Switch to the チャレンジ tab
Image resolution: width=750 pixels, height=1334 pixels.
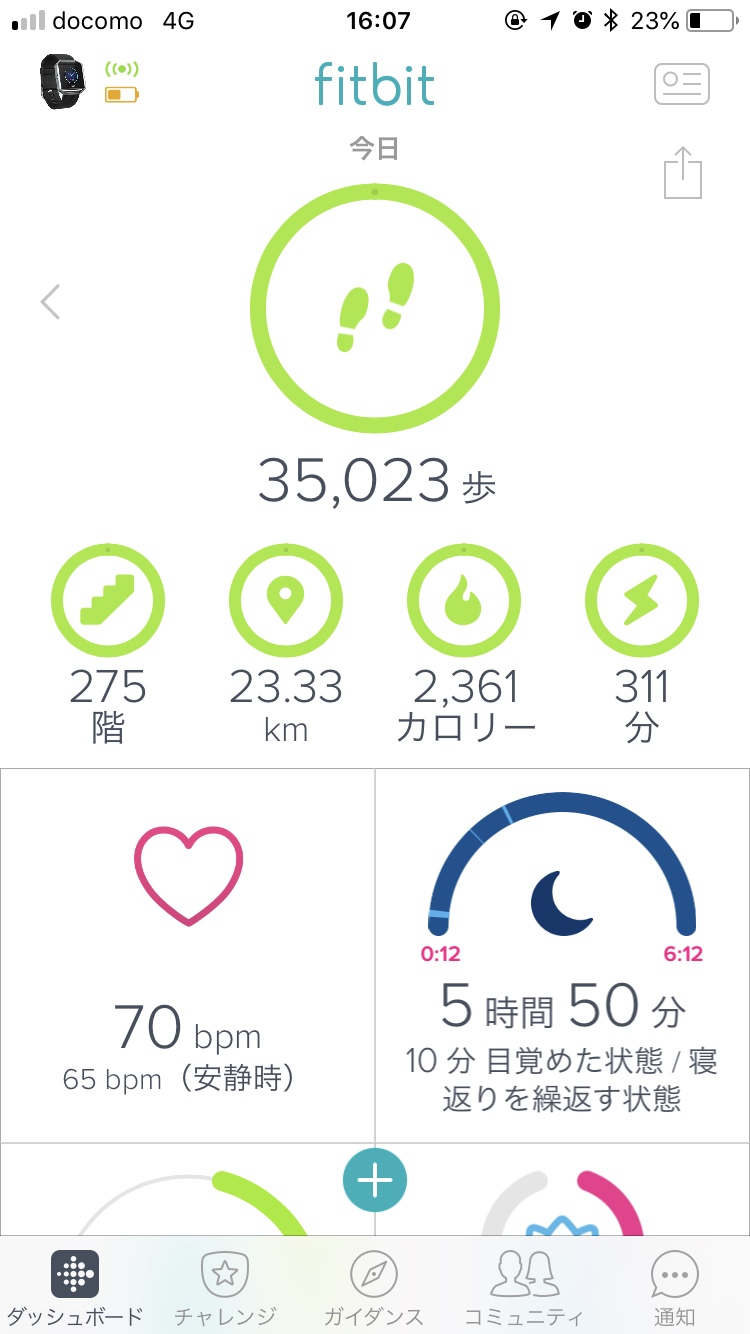click(x=225, y=1285)
